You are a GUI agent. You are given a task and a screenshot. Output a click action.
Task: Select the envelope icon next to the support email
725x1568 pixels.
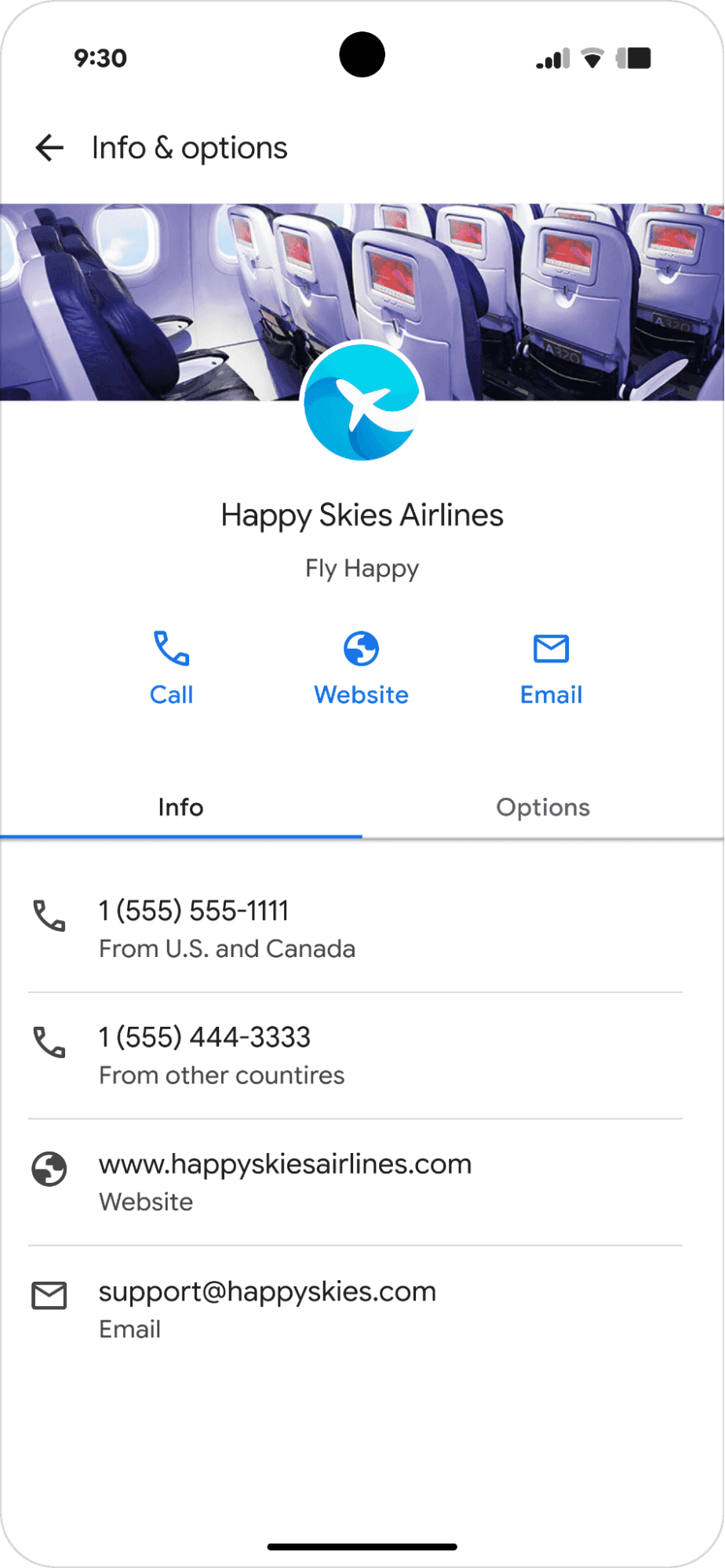[x=49, y=1296]
